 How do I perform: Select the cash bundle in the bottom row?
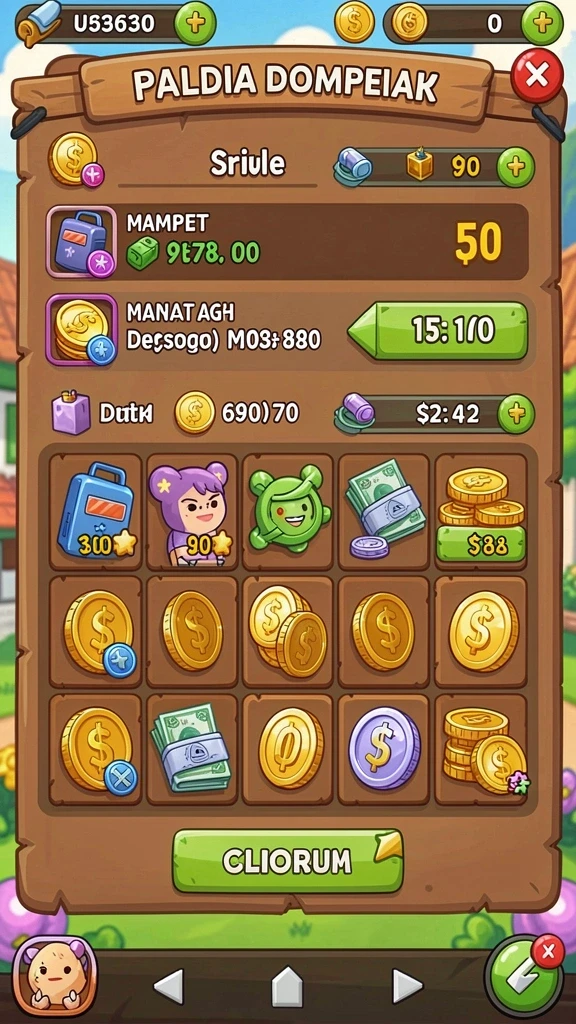(191, 748)
